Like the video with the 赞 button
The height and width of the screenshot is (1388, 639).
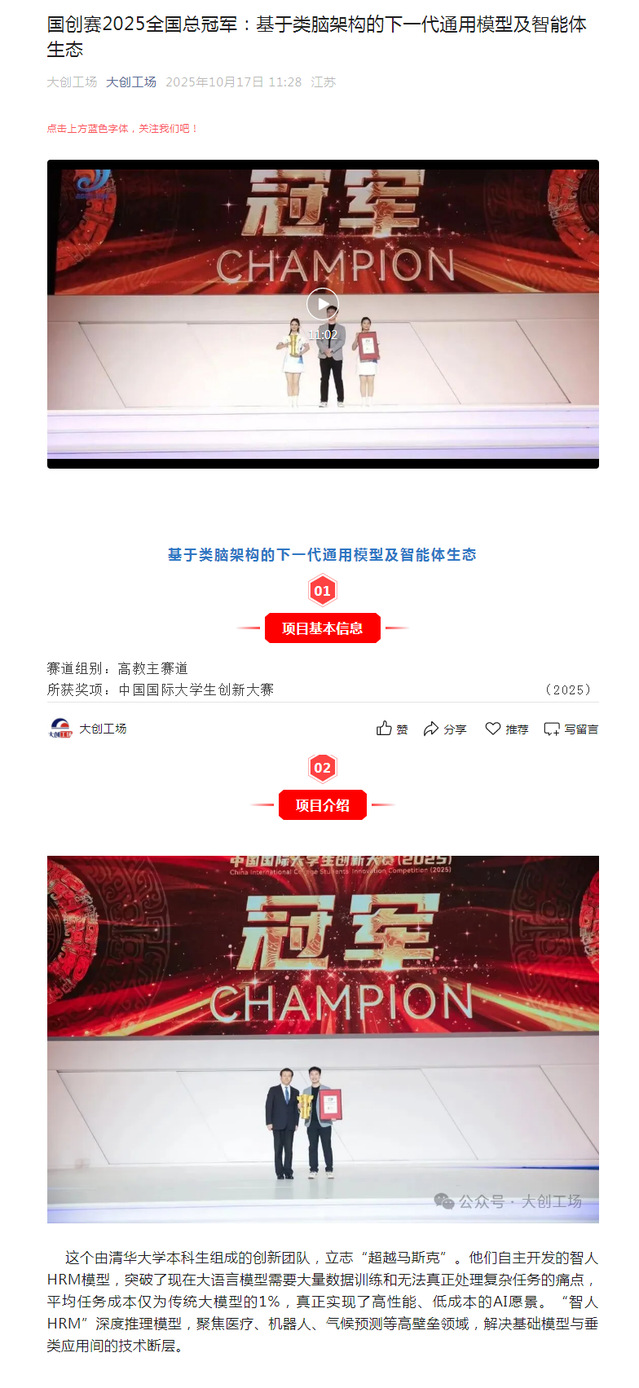point(392,729)
